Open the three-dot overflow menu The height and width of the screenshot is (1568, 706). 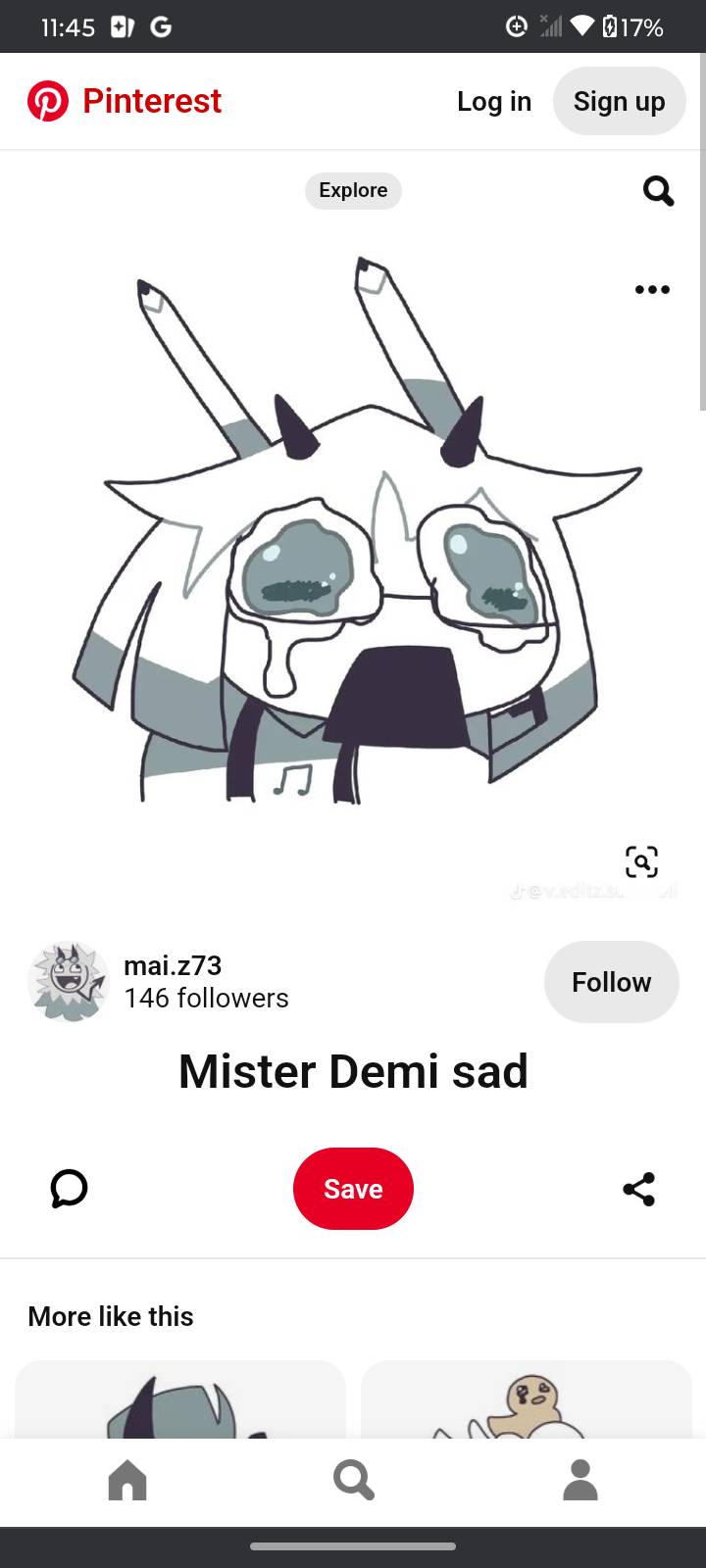652,289
